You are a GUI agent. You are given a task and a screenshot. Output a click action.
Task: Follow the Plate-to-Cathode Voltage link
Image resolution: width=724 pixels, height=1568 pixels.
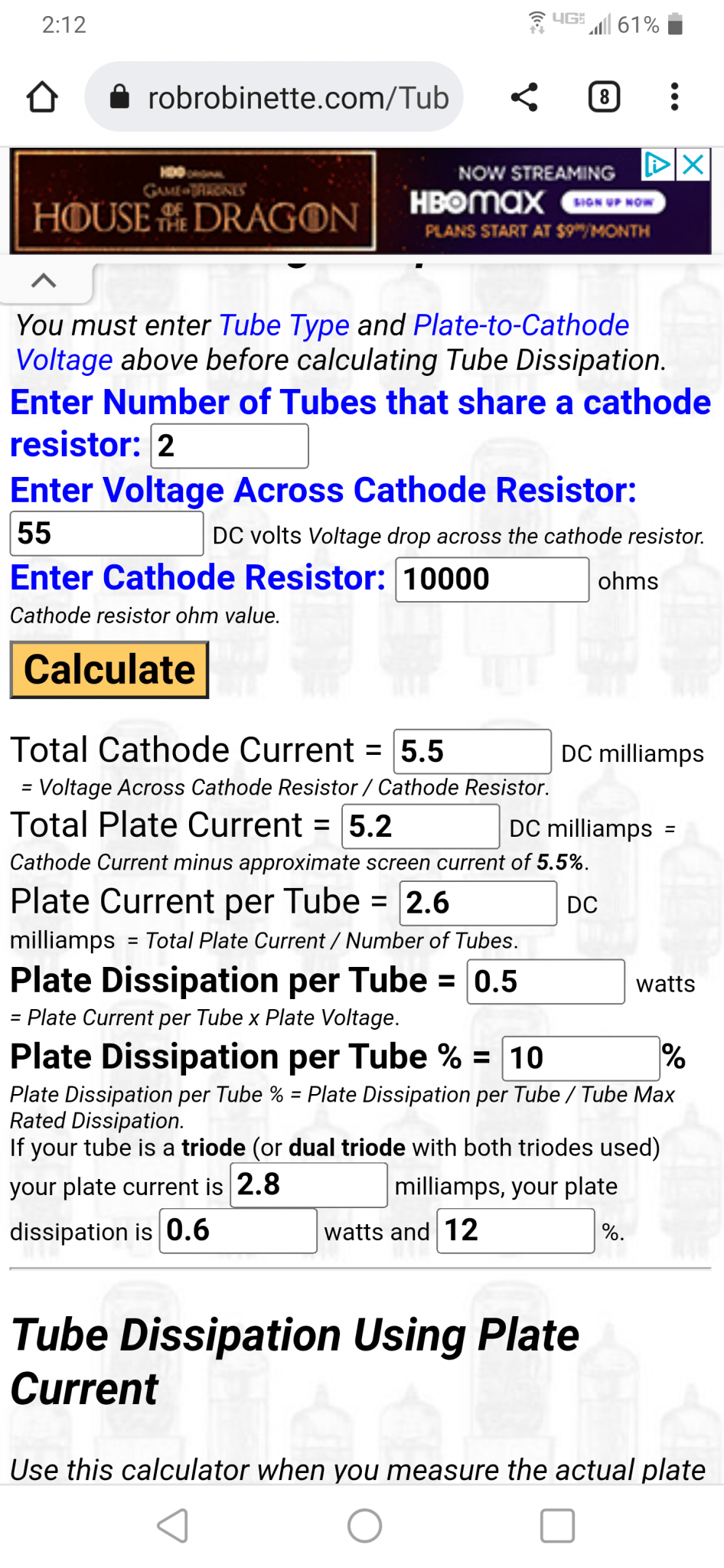coord(321,342)
